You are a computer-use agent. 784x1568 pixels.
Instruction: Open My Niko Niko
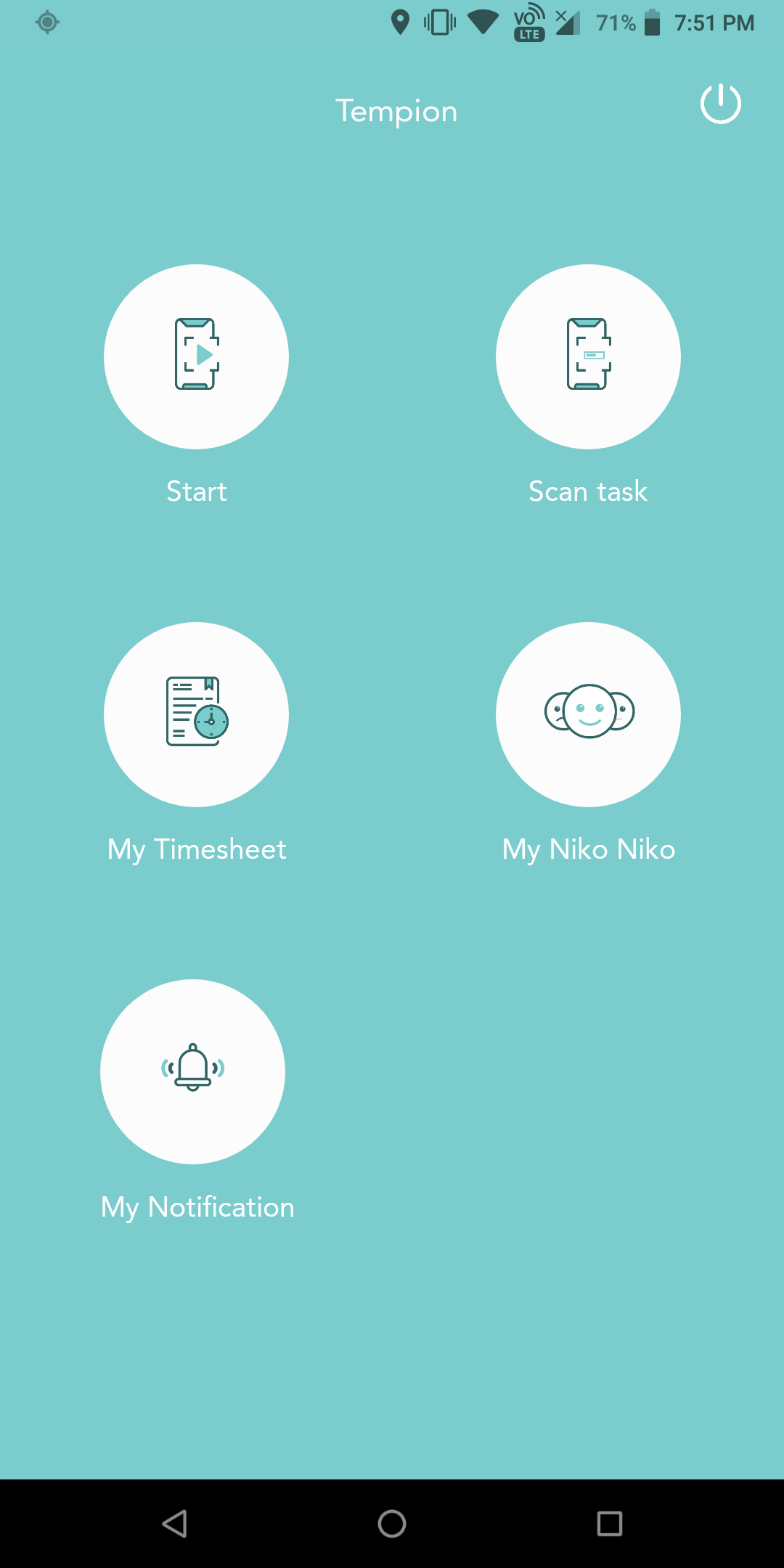click(588, 714)
